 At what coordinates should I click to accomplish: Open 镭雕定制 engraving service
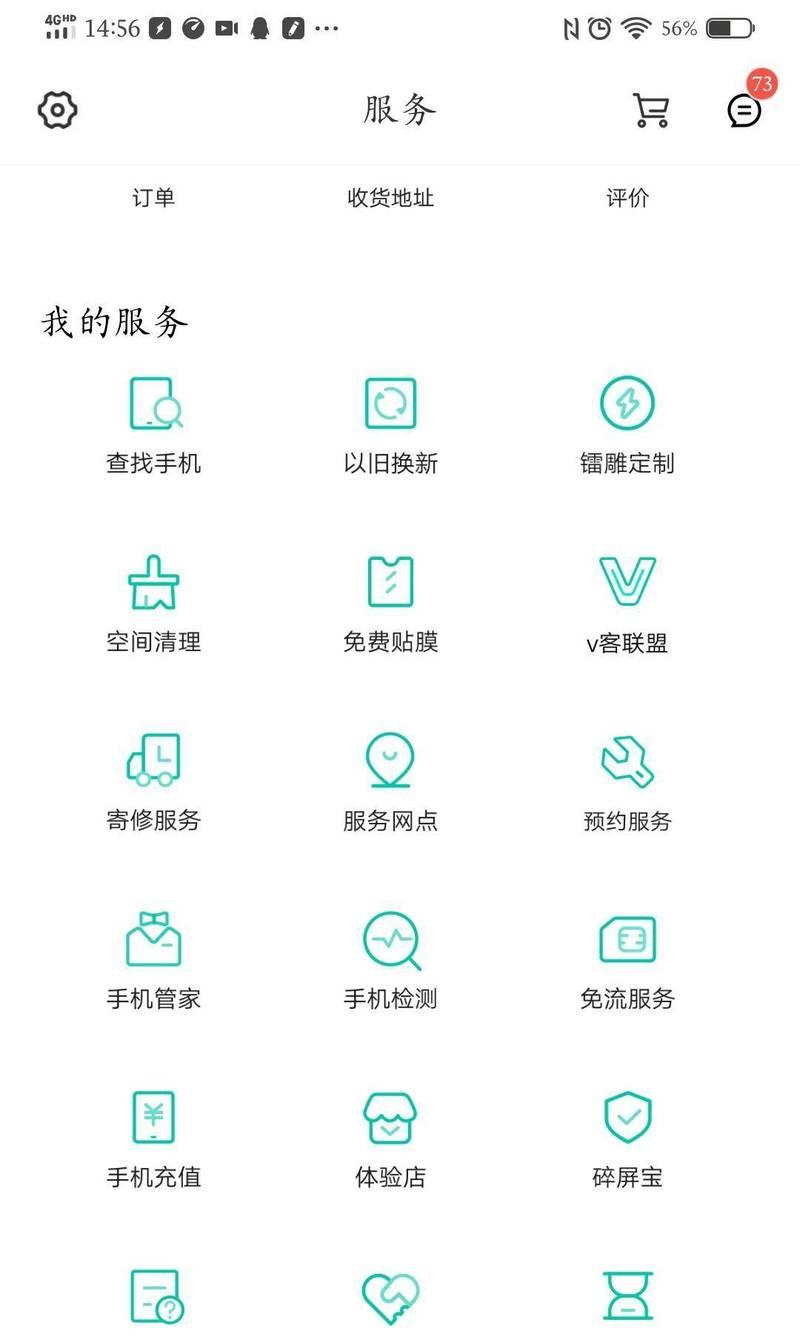point(627,424)
